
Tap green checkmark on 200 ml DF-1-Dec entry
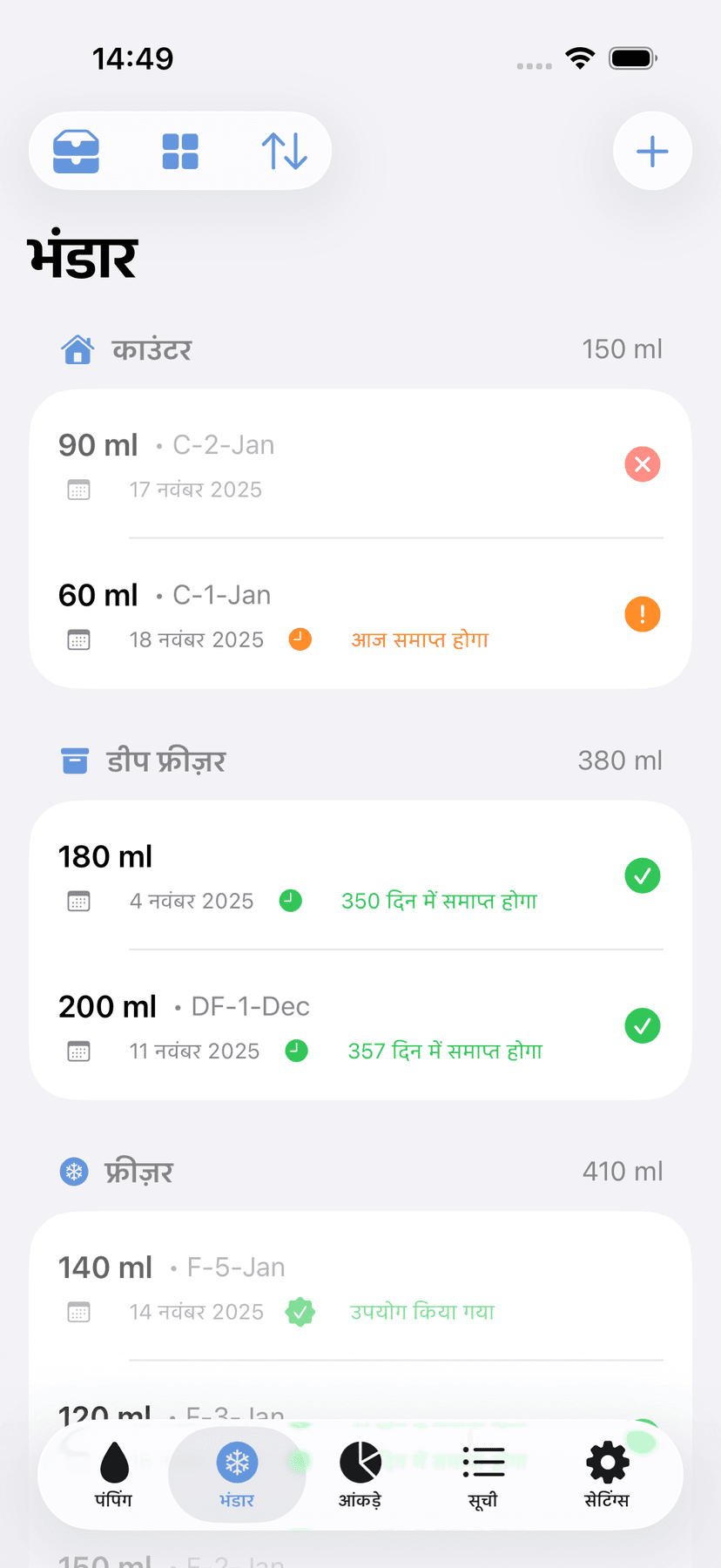(x=643, y=1025)
